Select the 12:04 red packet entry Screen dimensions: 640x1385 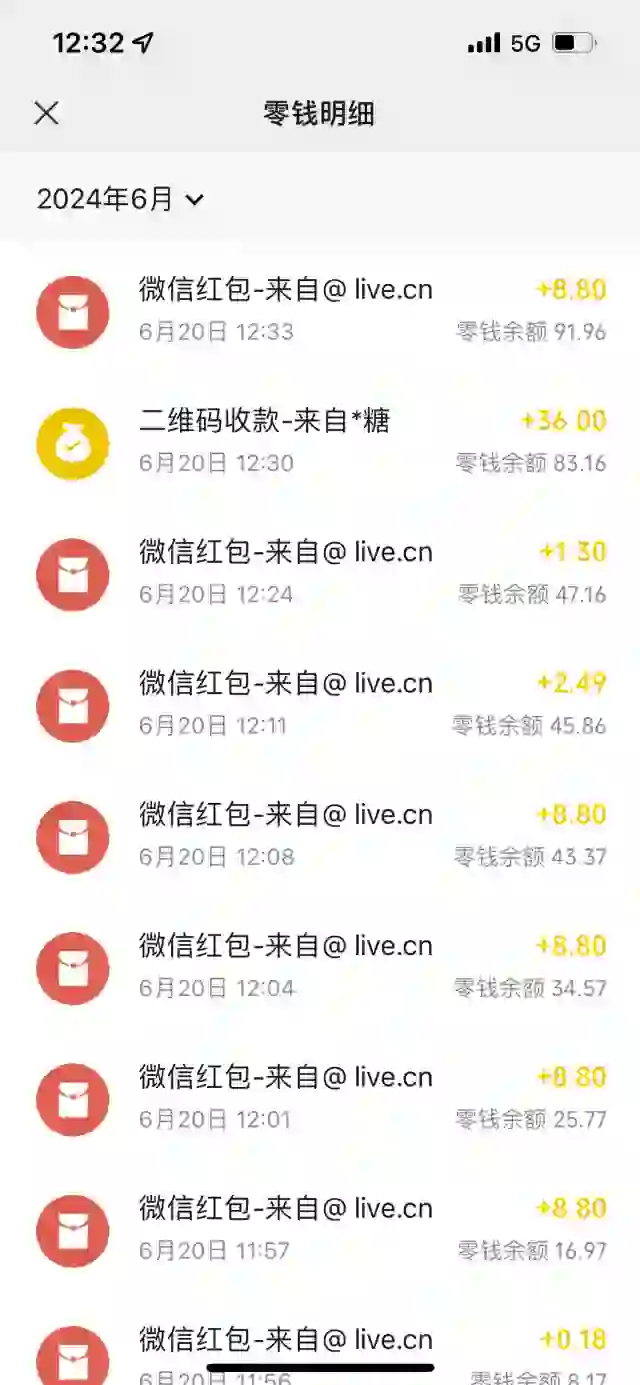click(x=320, y=967)
